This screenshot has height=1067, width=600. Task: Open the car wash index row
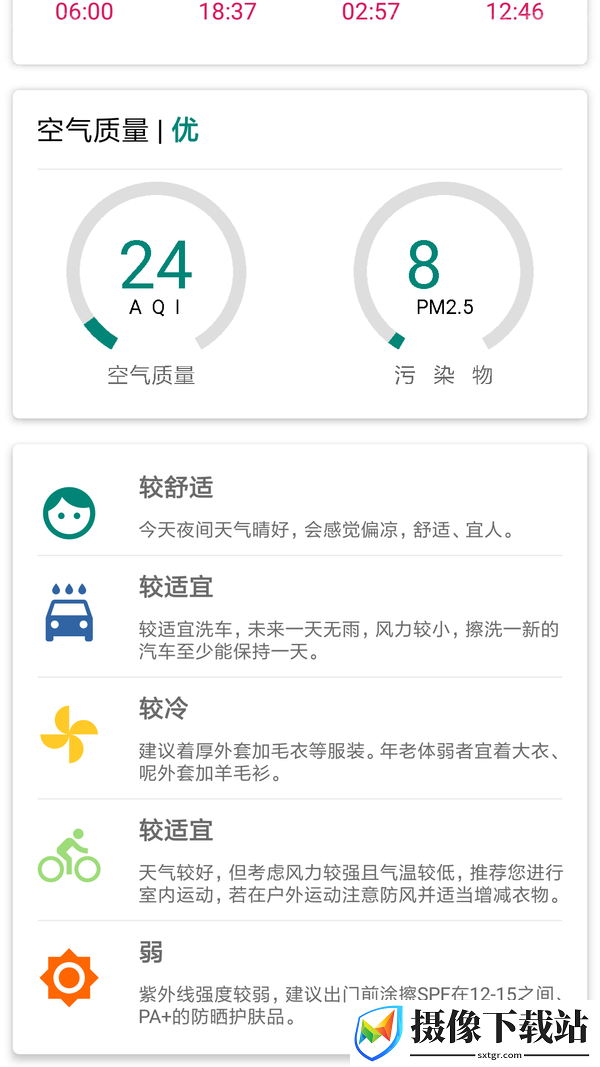300,617
